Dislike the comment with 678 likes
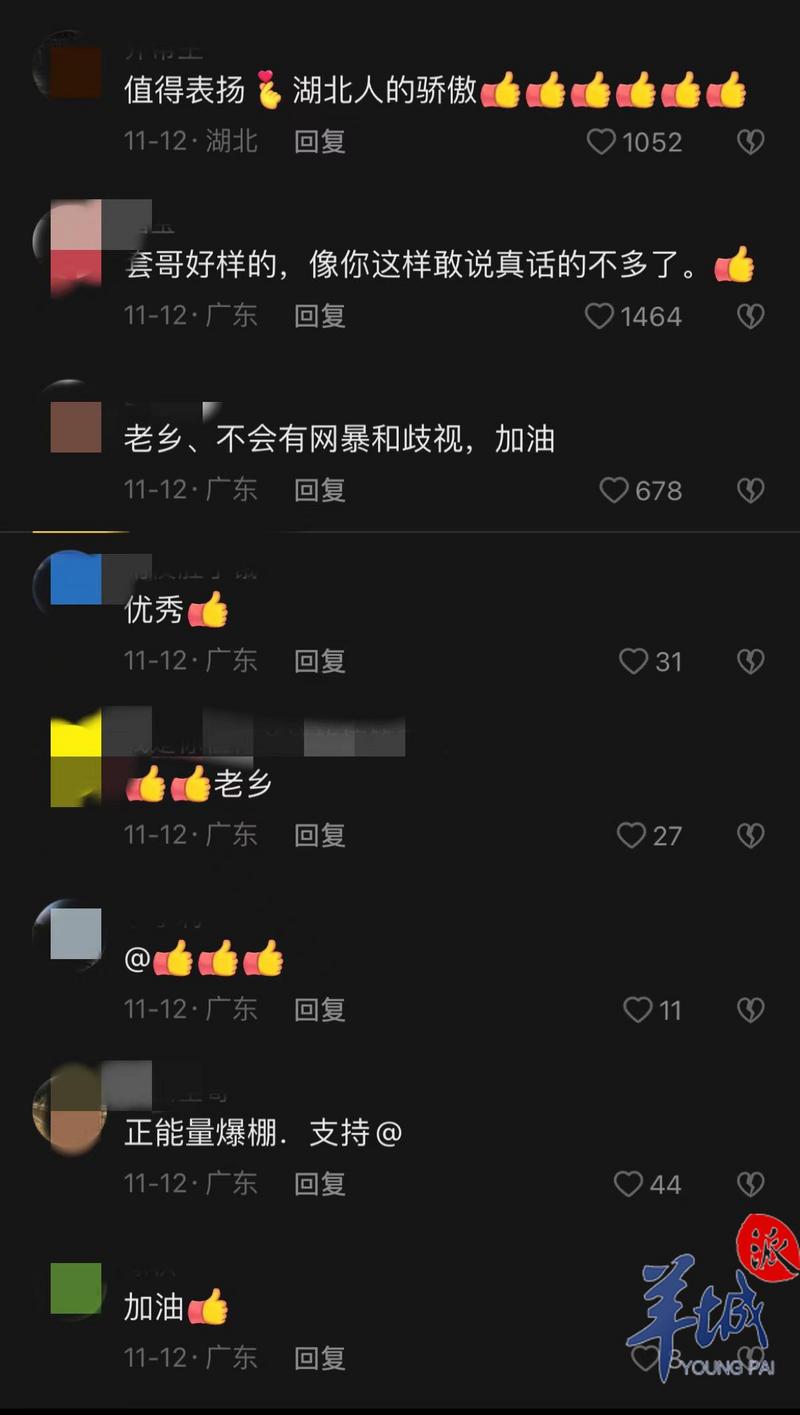Screen dimensions: 800x1415 [750, 490]
